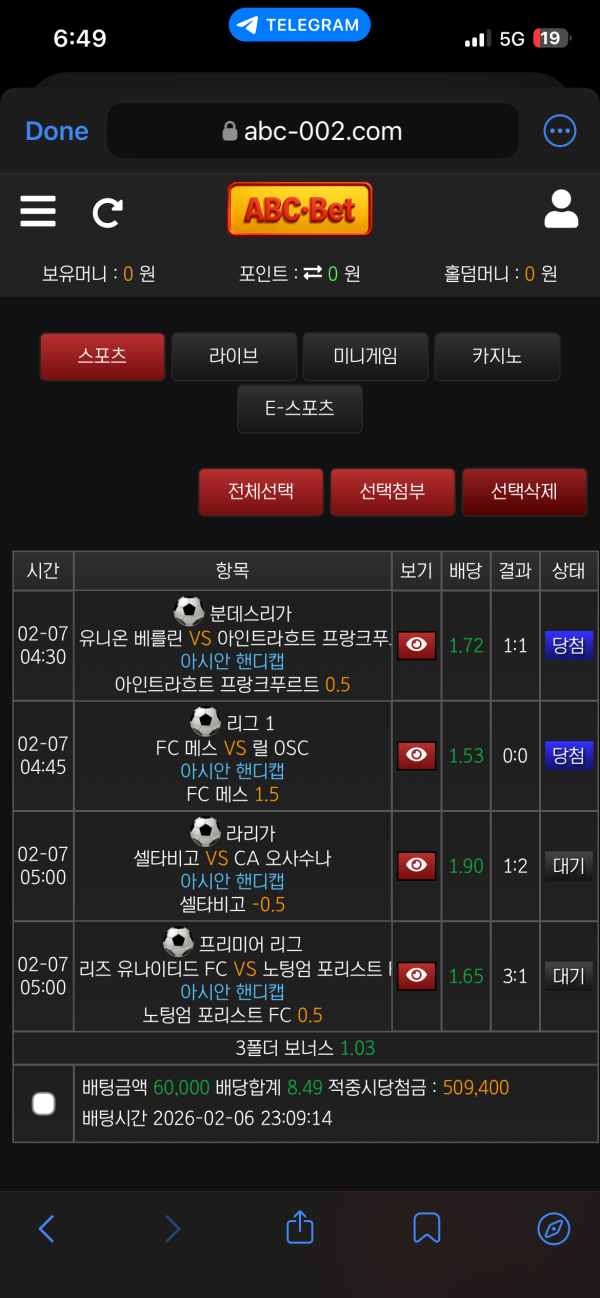The height and width of the screenshot is (1298, 600).
Task: Tap Done to close the browser view
Action: coord(57,131)
